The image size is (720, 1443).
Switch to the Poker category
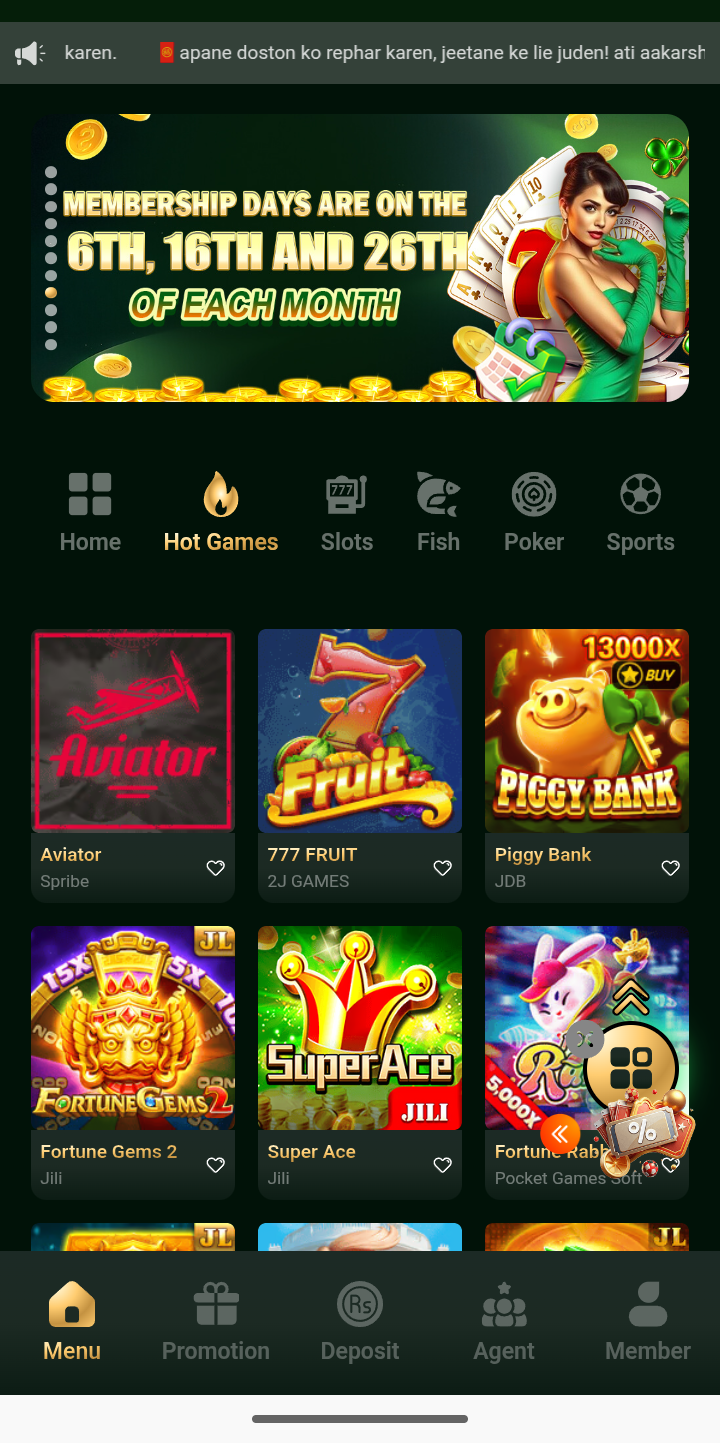click(534, 513)
